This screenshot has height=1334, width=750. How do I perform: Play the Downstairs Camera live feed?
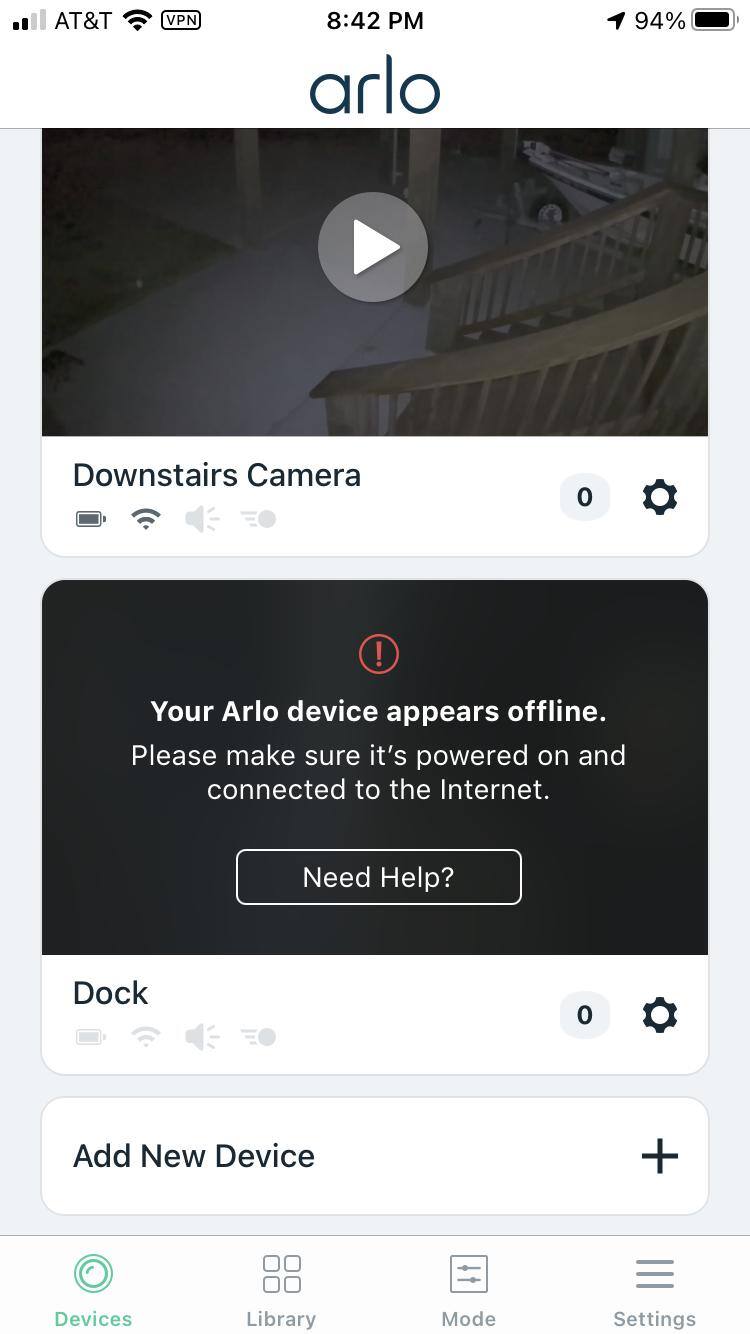coord(373,247)
